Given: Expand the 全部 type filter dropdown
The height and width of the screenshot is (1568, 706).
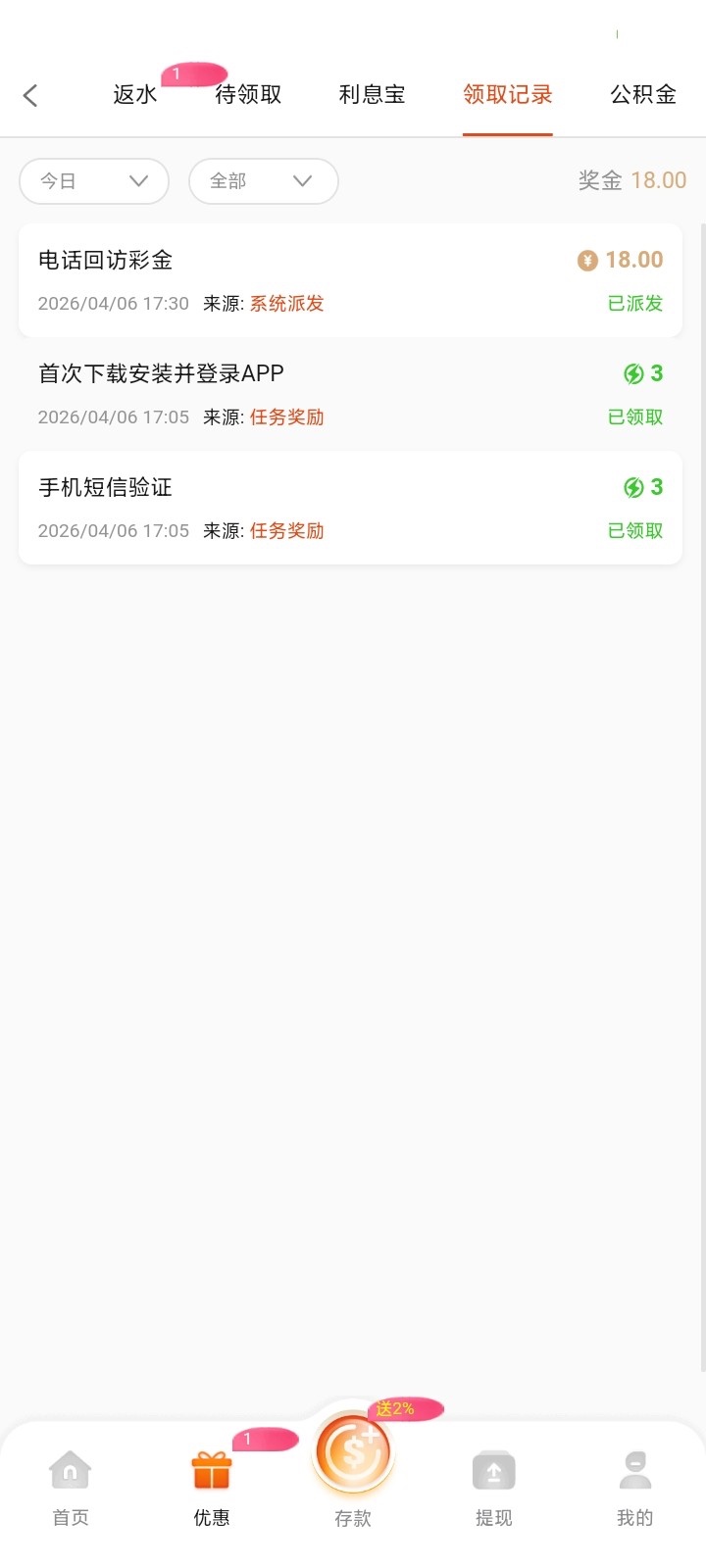Looking at the screenshot, I should (263, 181).
